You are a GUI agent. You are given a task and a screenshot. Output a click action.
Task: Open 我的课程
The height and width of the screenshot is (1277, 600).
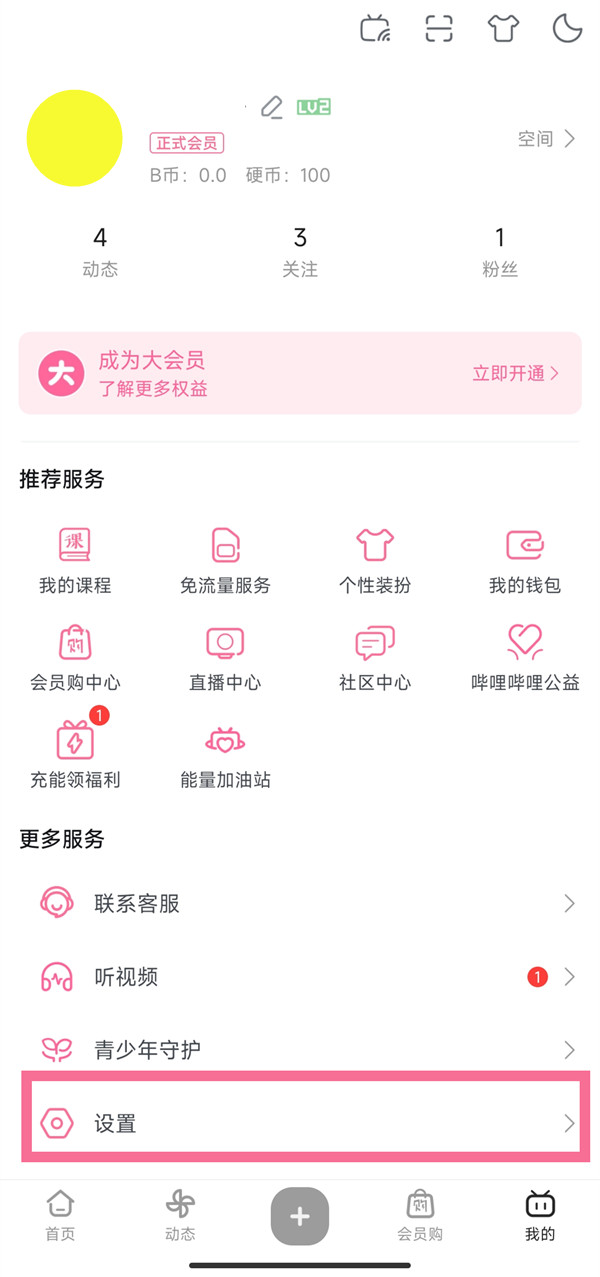coord(75,561)
